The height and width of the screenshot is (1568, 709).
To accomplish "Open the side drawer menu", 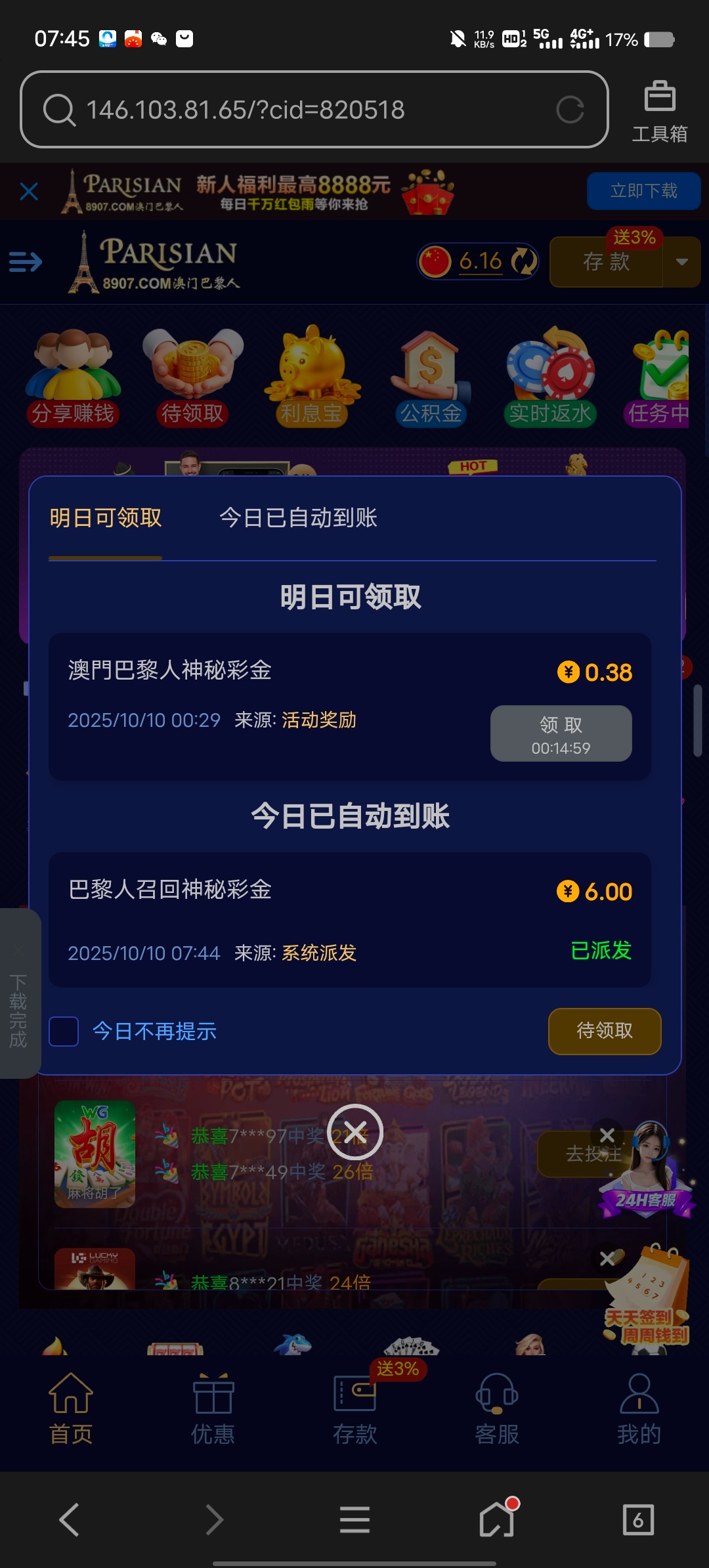I will [x=26, y=262].
